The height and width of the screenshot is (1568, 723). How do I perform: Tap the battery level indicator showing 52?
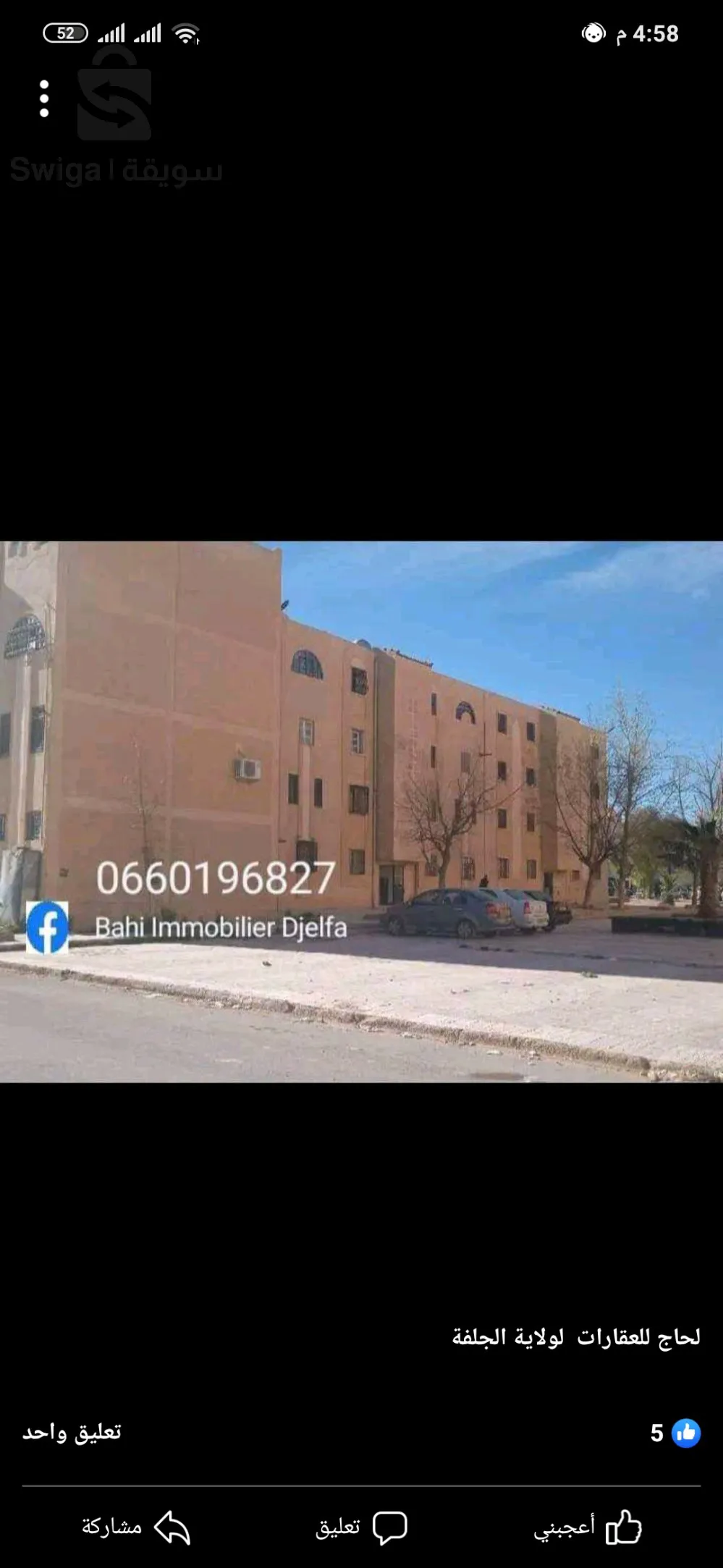click(64, 31)
